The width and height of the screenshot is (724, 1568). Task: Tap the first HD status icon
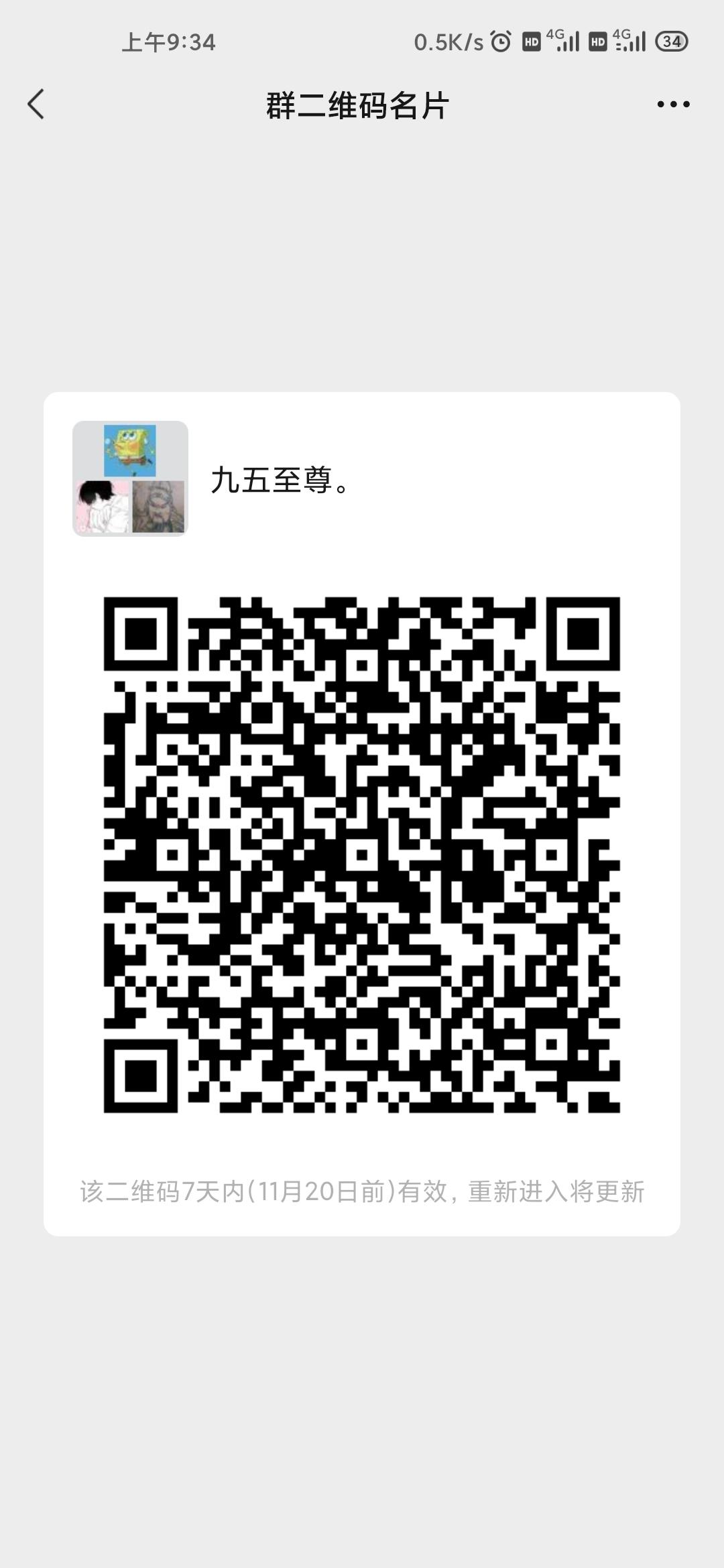pyautogui.click(x=531, y=42)
